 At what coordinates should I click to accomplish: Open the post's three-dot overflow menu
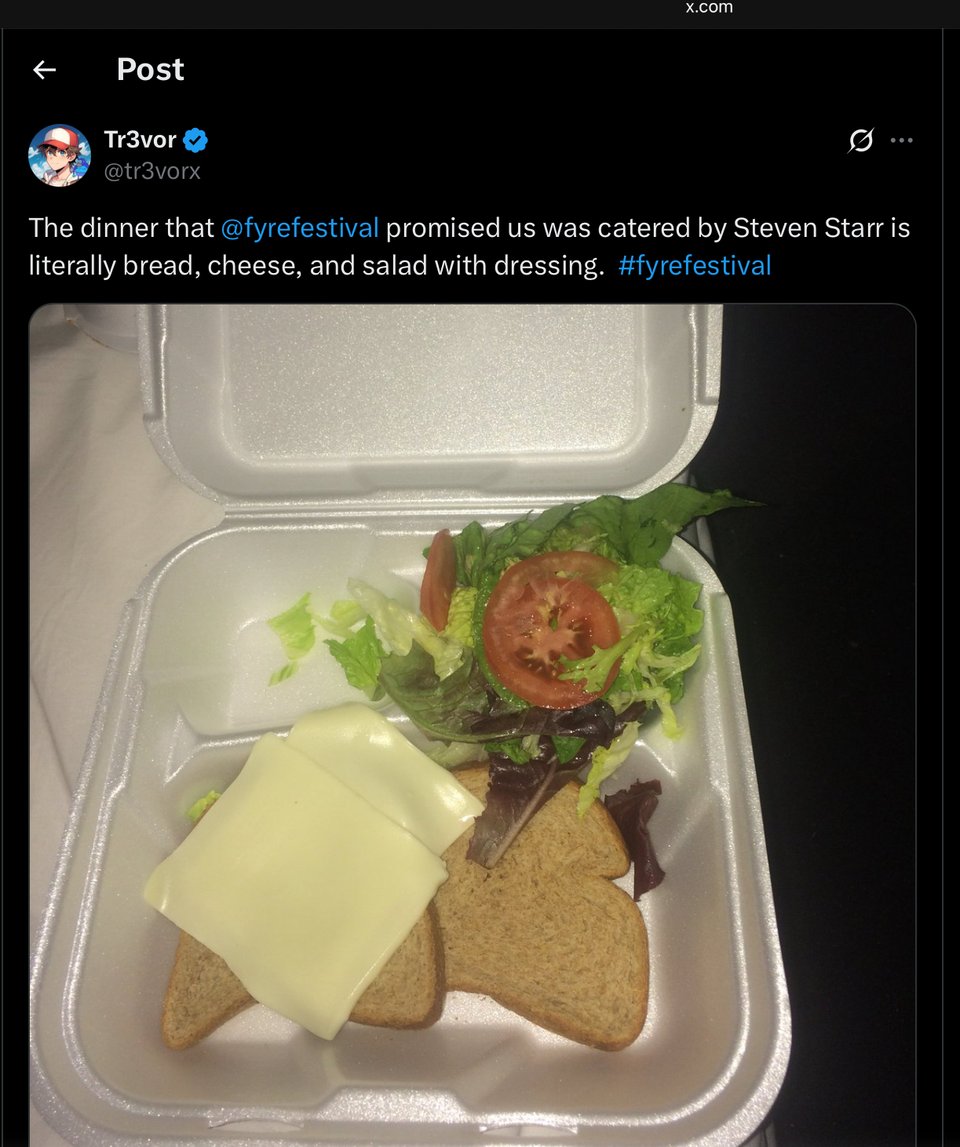(902, 140)
